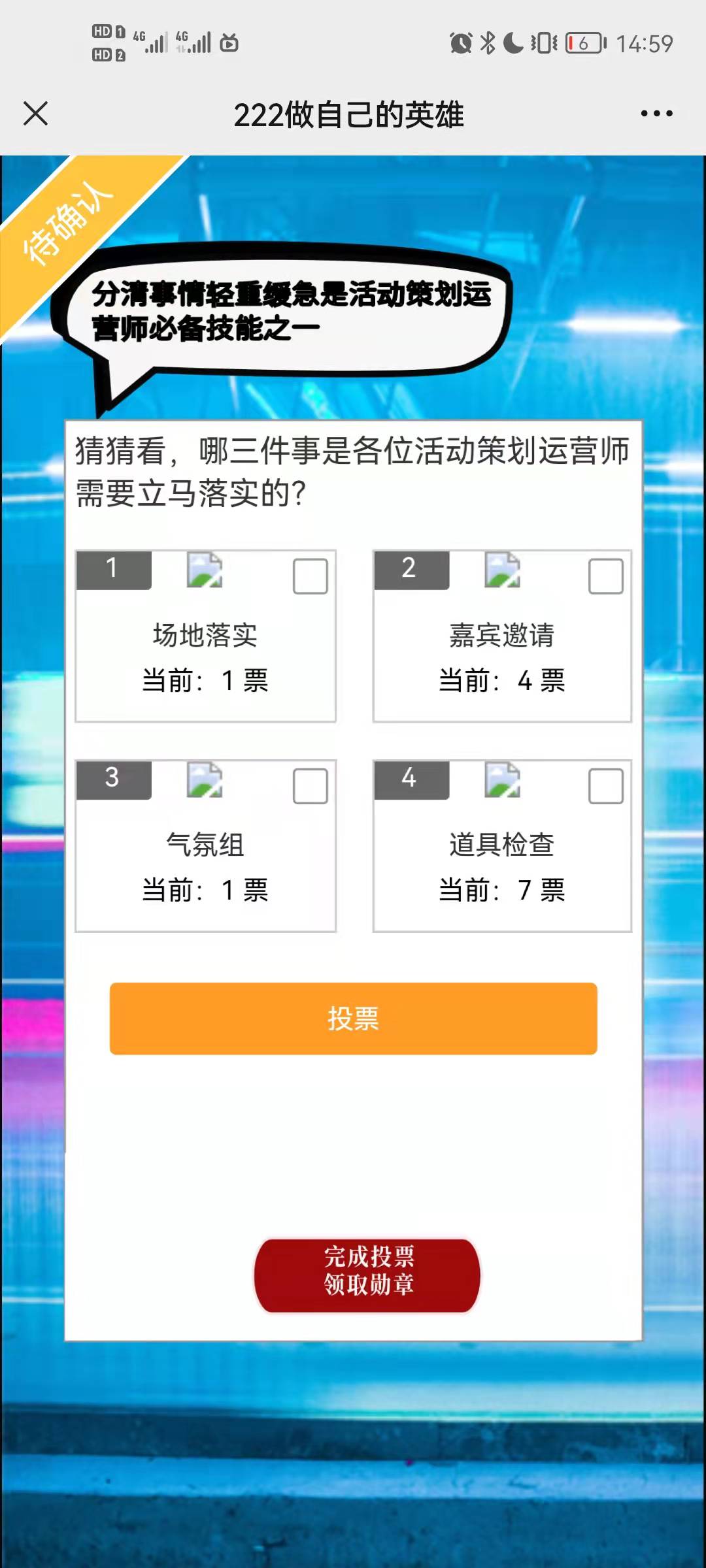Image resolution: width=706 pixels, height=1568 pixels.
Task: Tick the 气氛组 option checkbox
Action: pos(311,786)
